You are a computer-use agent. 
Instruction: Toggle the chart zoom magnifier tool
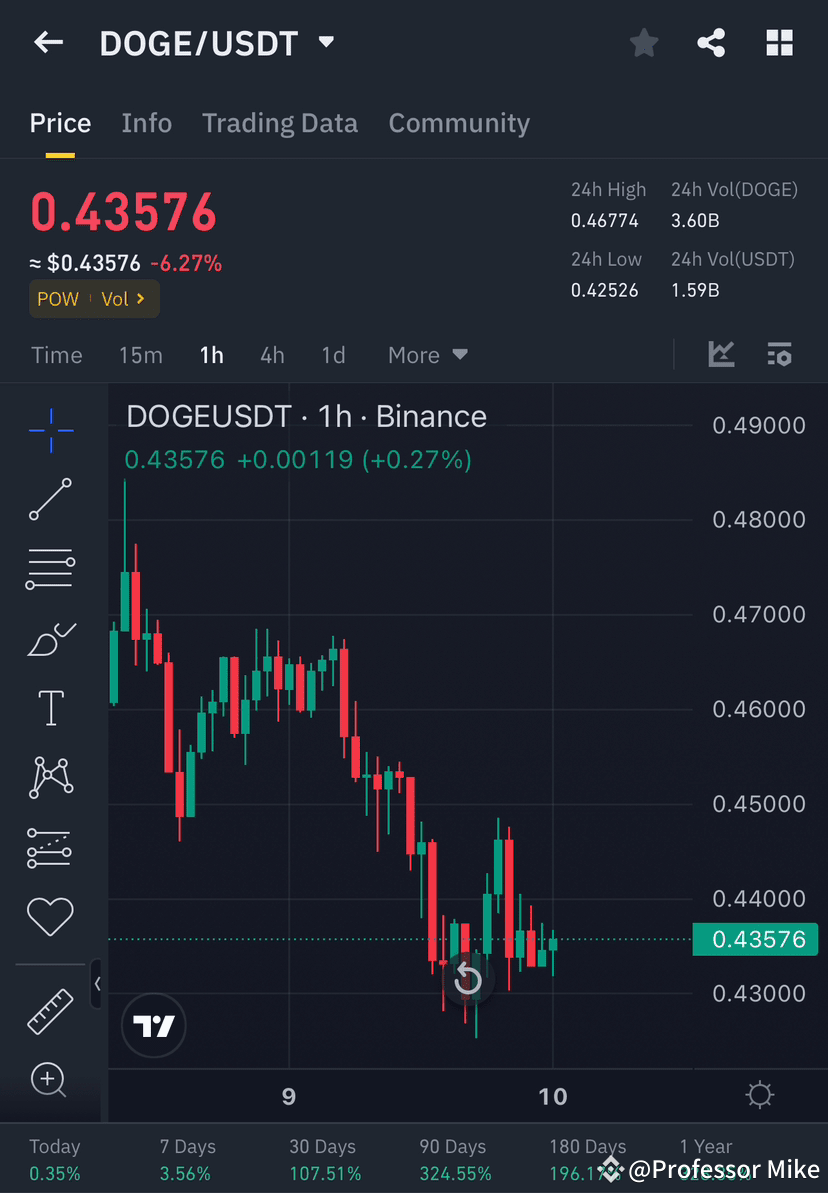[x=50, y=1080]
